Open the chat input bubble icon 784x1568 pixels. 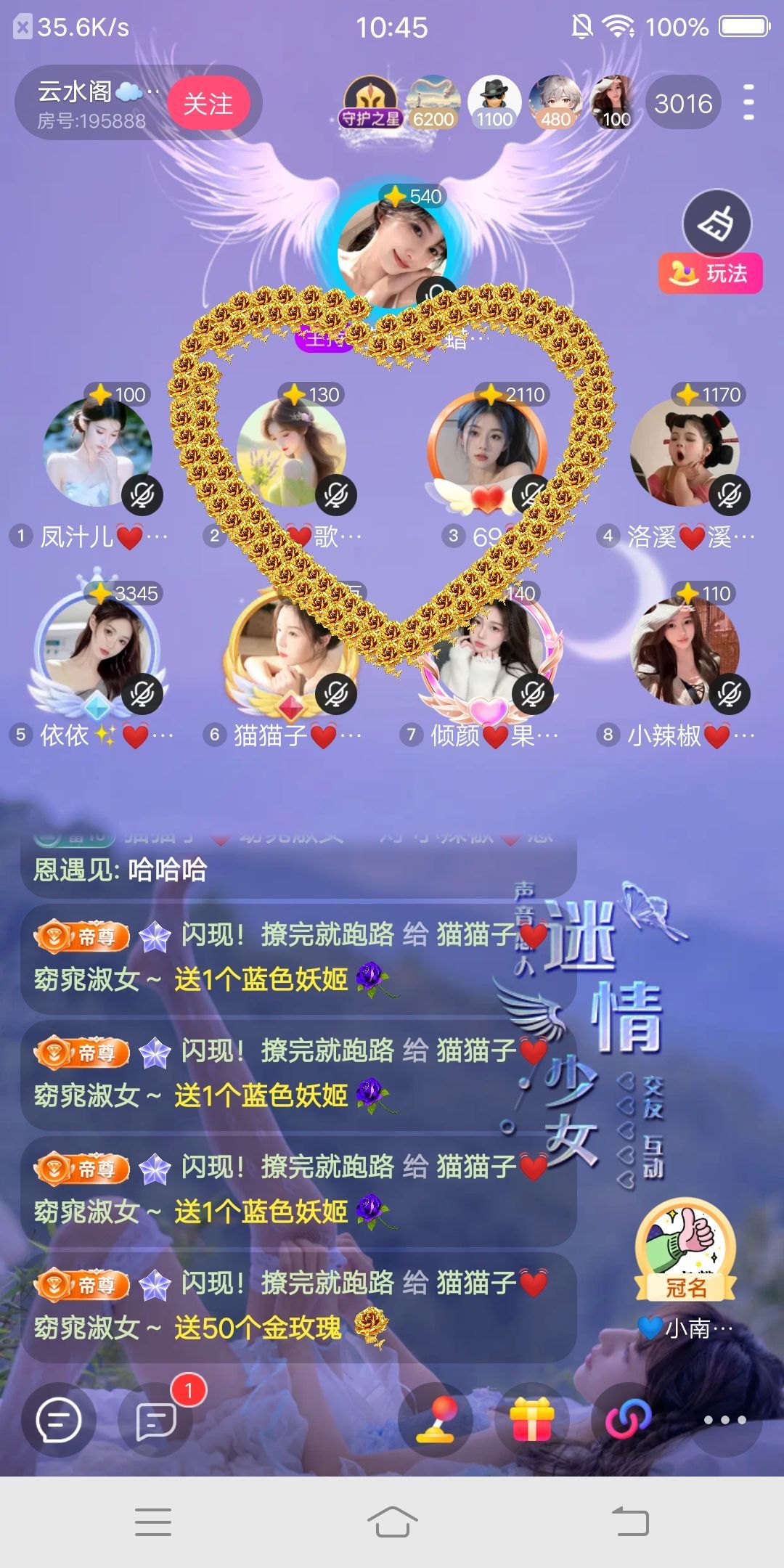(x=58, y=1420)
